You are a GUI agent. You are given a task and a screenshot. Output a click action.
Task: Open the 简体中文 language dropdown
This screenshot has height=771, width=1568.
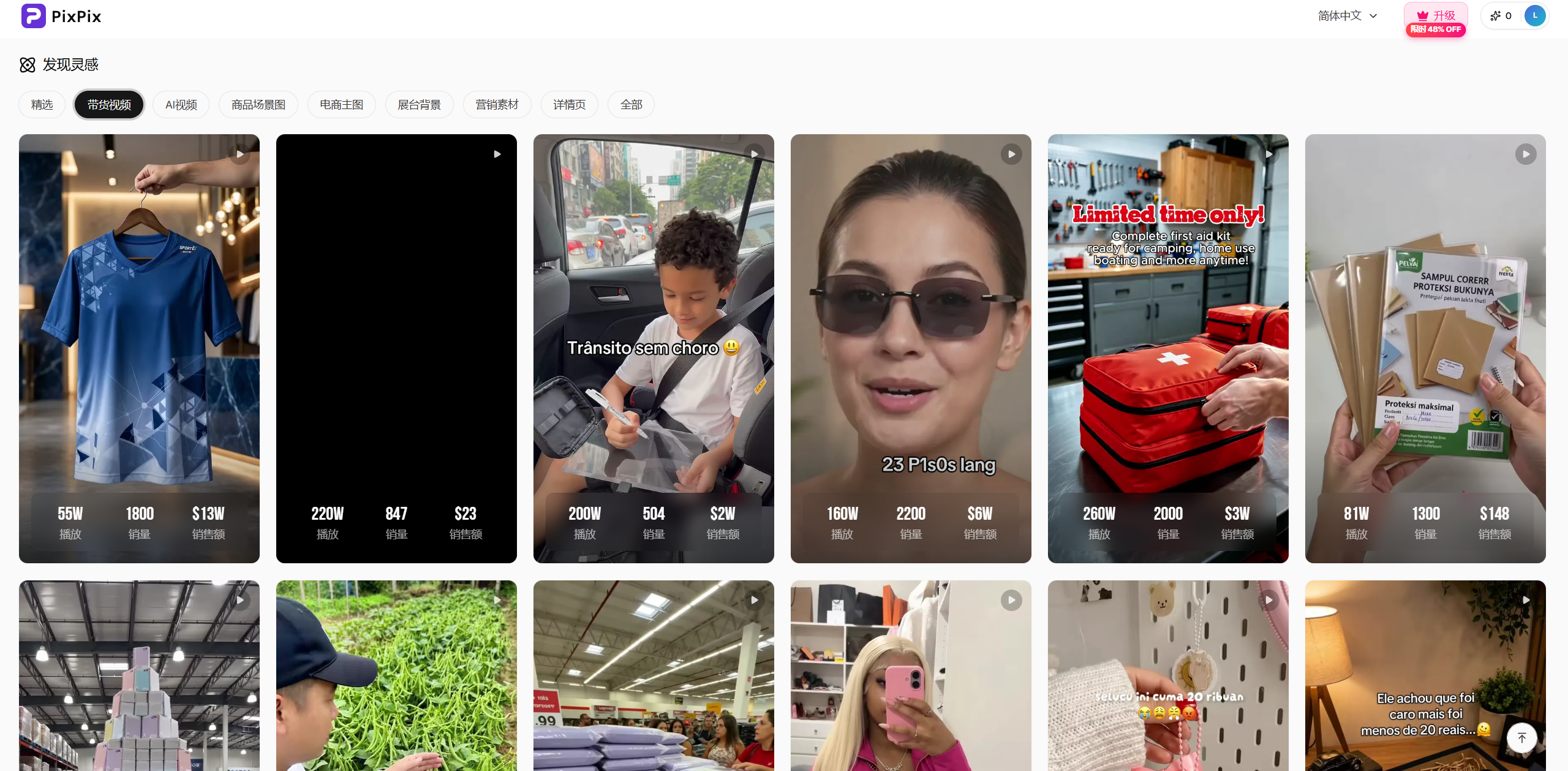[1347, 16]
